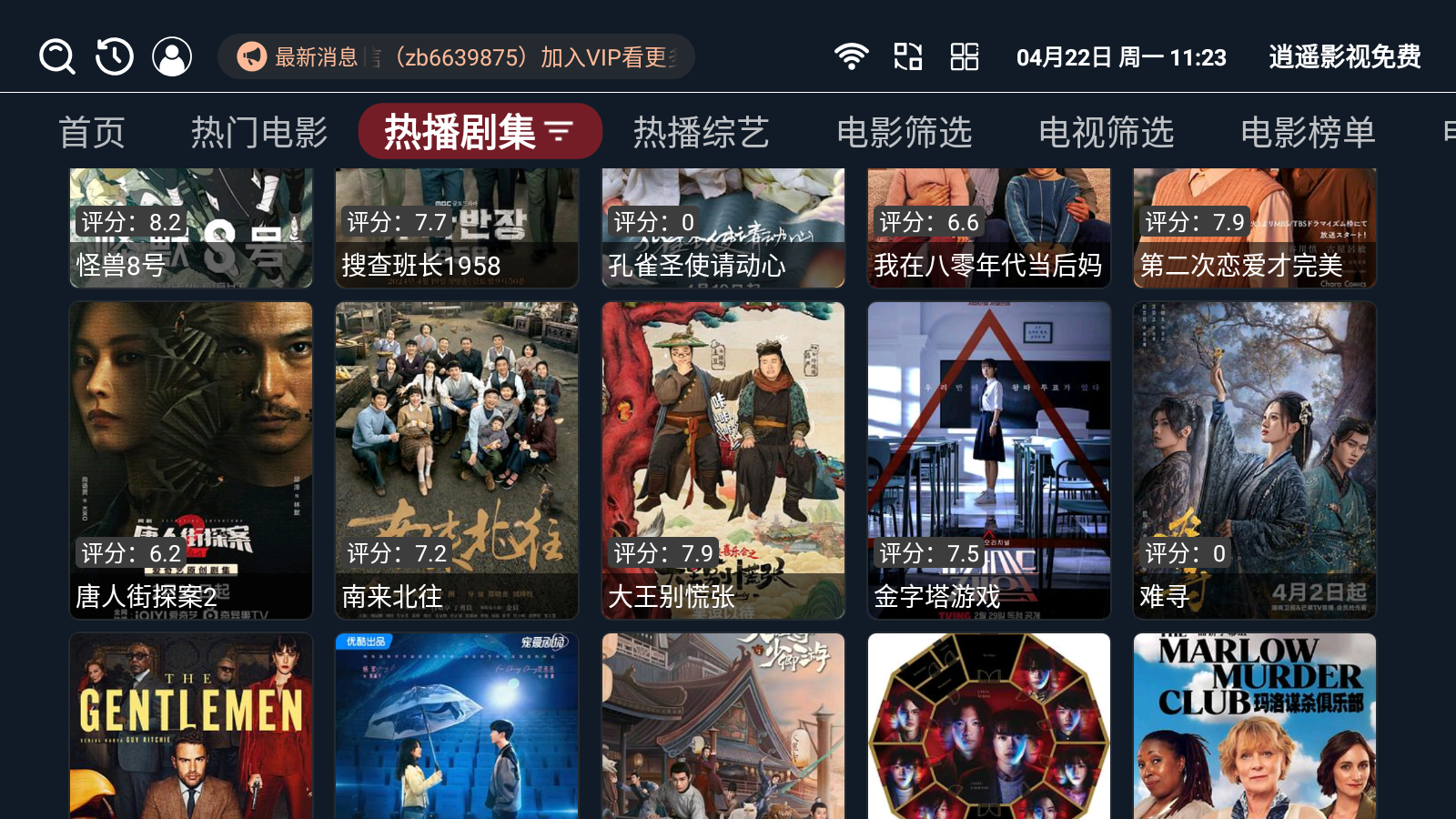
Task: Select the 电视筛选 tab
Action: [x=1107, y=132]
